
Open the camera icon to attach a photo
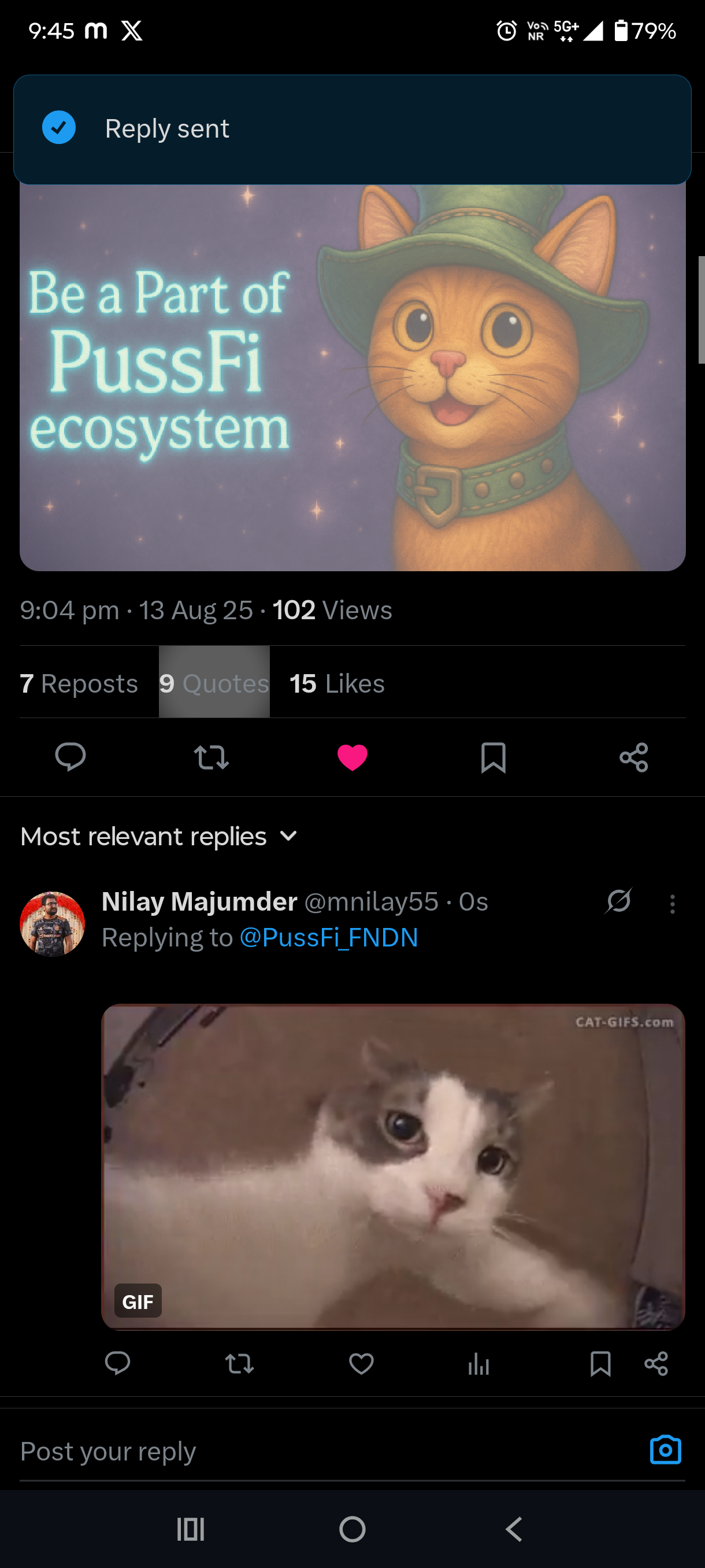666,1450
